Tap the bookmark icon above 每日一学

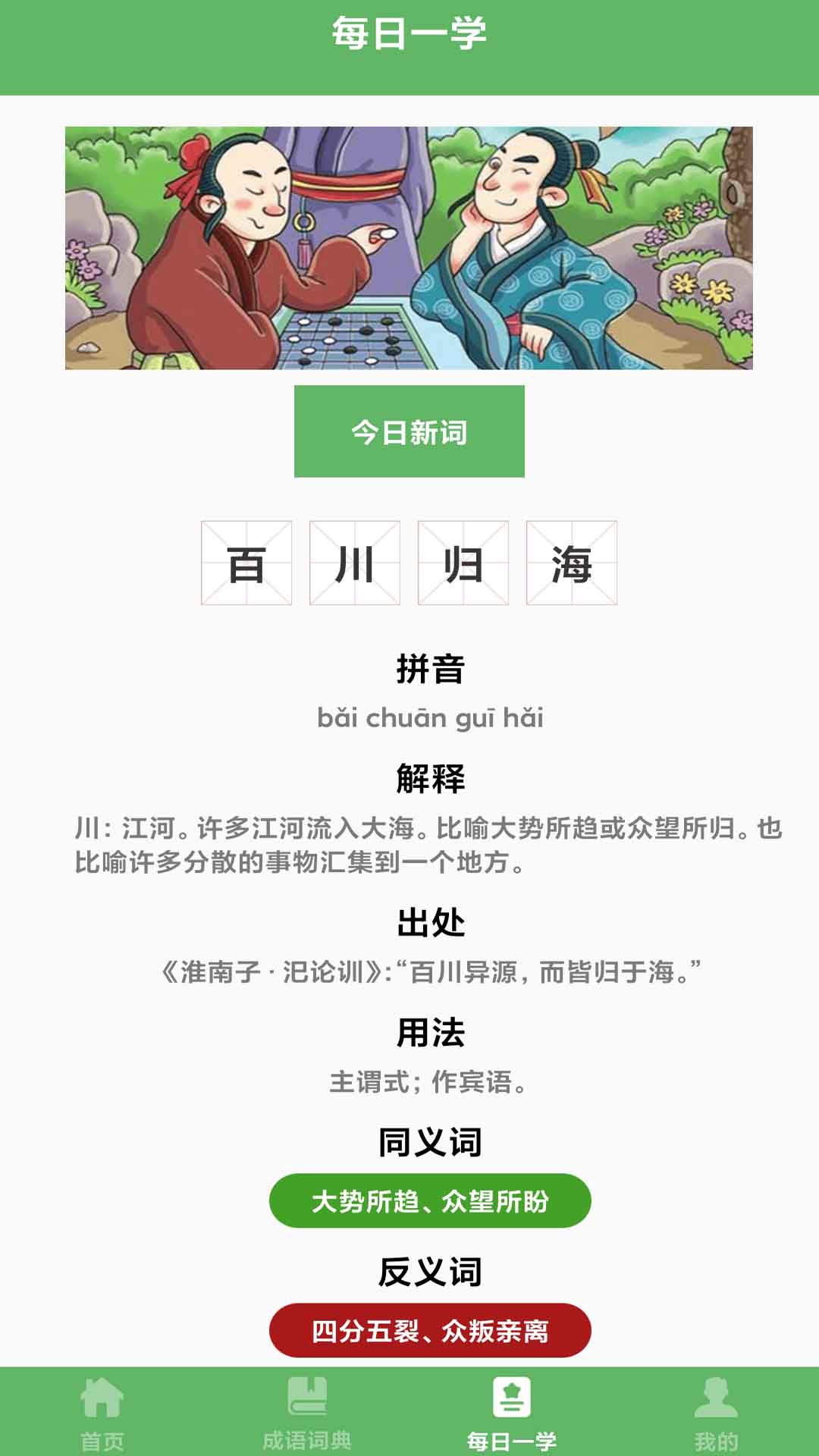click(x=512, y=1399)
